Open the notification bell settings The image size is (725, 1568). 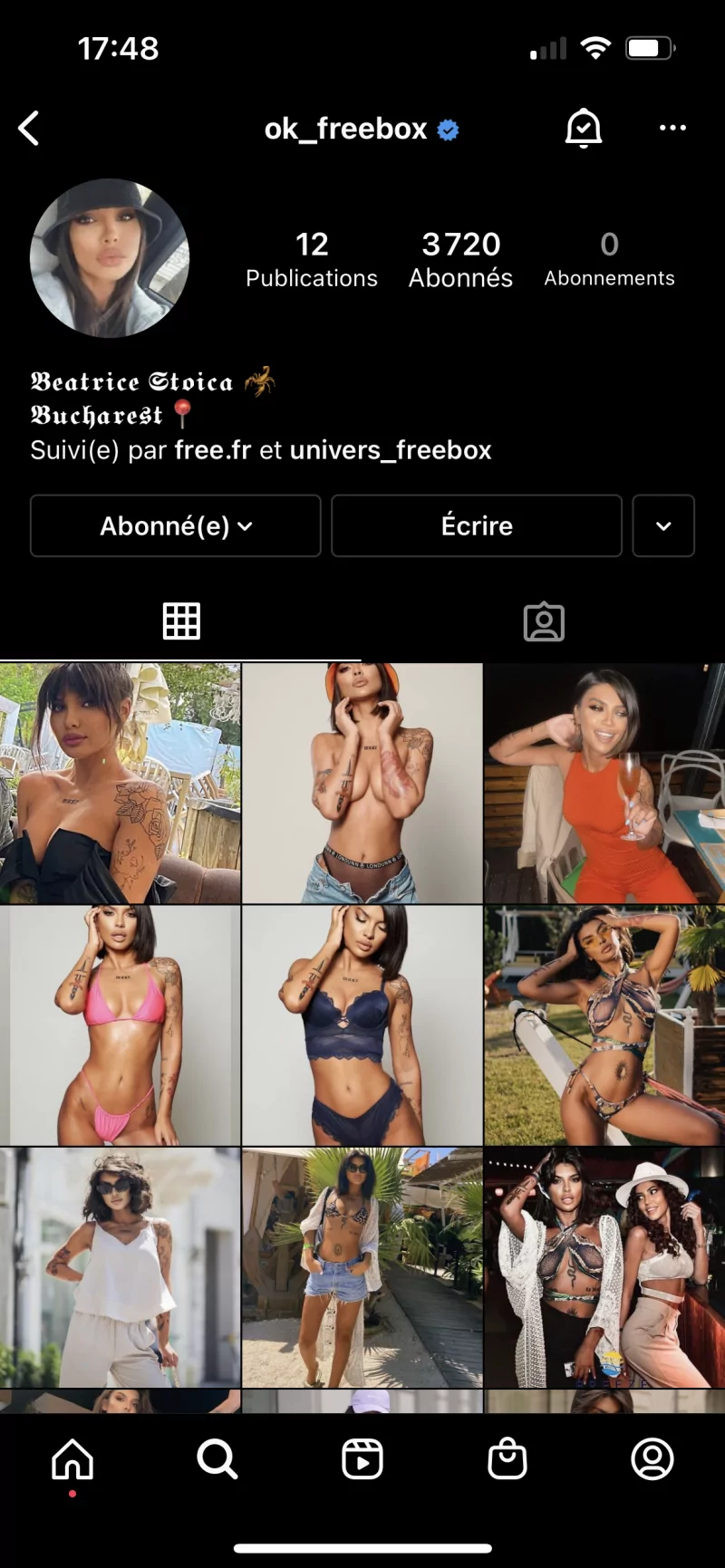[x=584, y=129]
